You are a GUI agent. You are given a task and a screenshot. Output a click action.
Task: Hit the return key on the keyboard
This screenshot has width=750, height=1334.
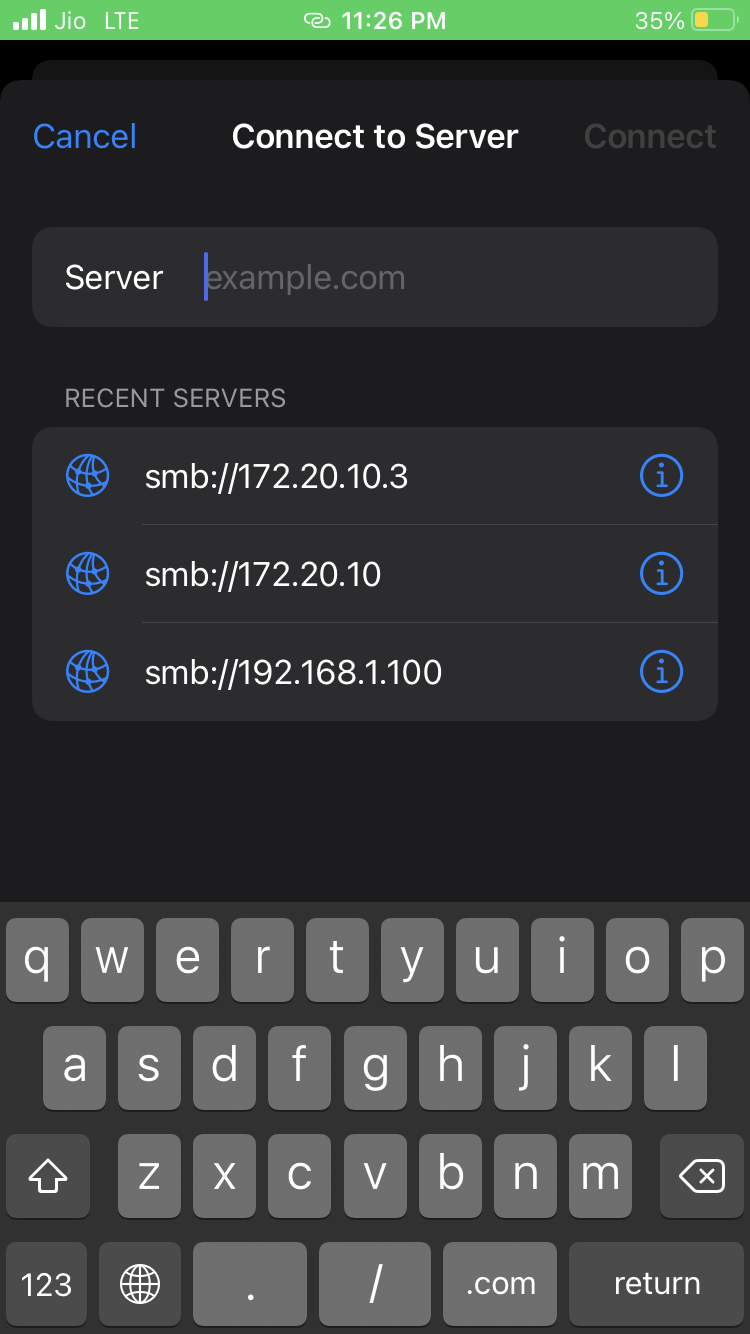(656, 1284)
